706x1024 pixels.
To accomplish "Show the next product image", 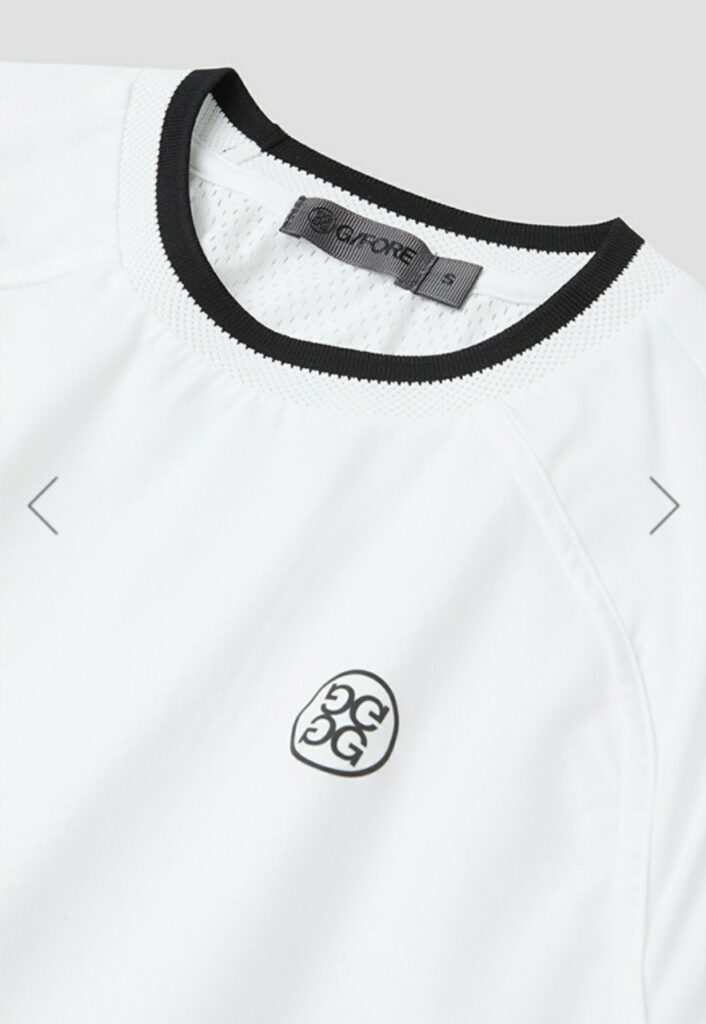I will coord(664,505).
